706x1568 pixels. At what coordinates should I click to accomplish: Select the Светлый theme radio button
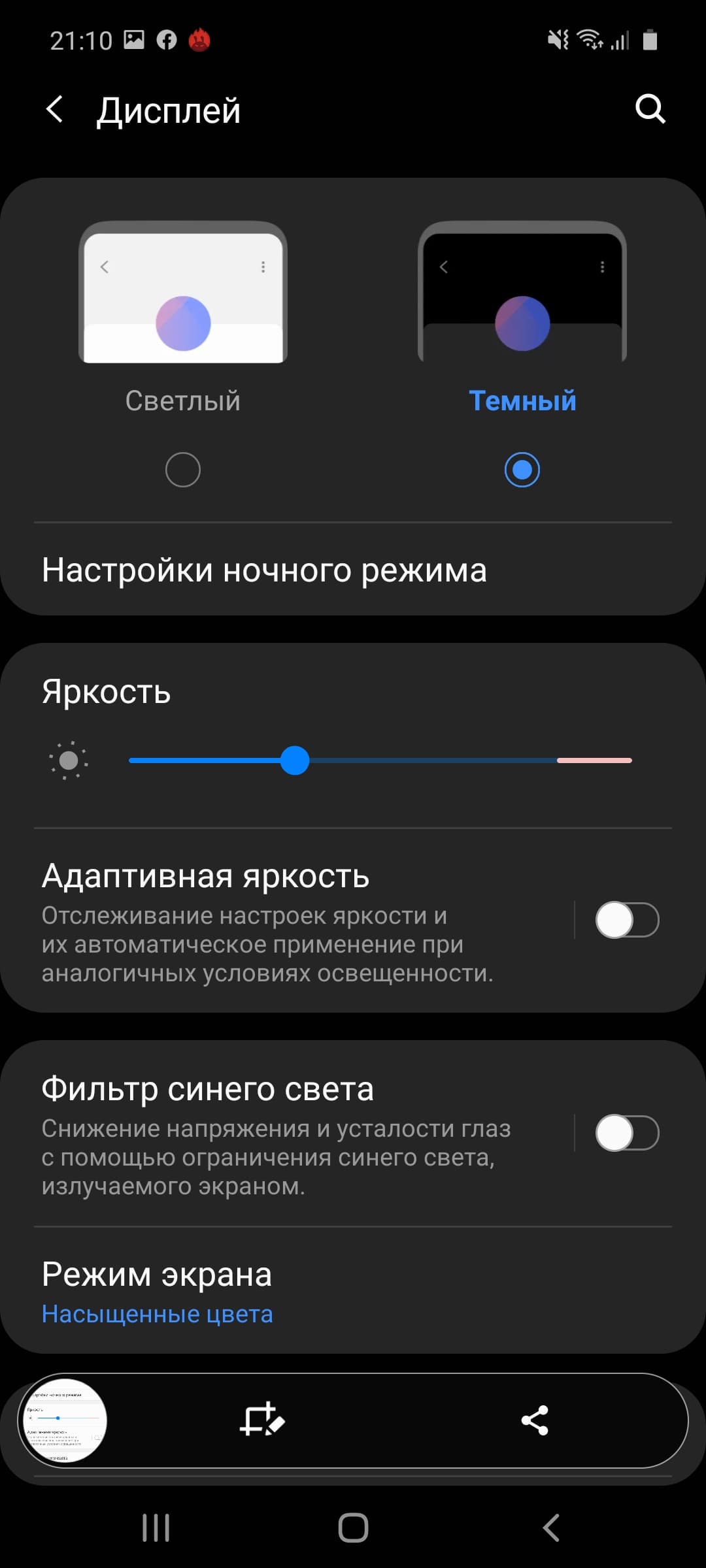tap(183, 470)
